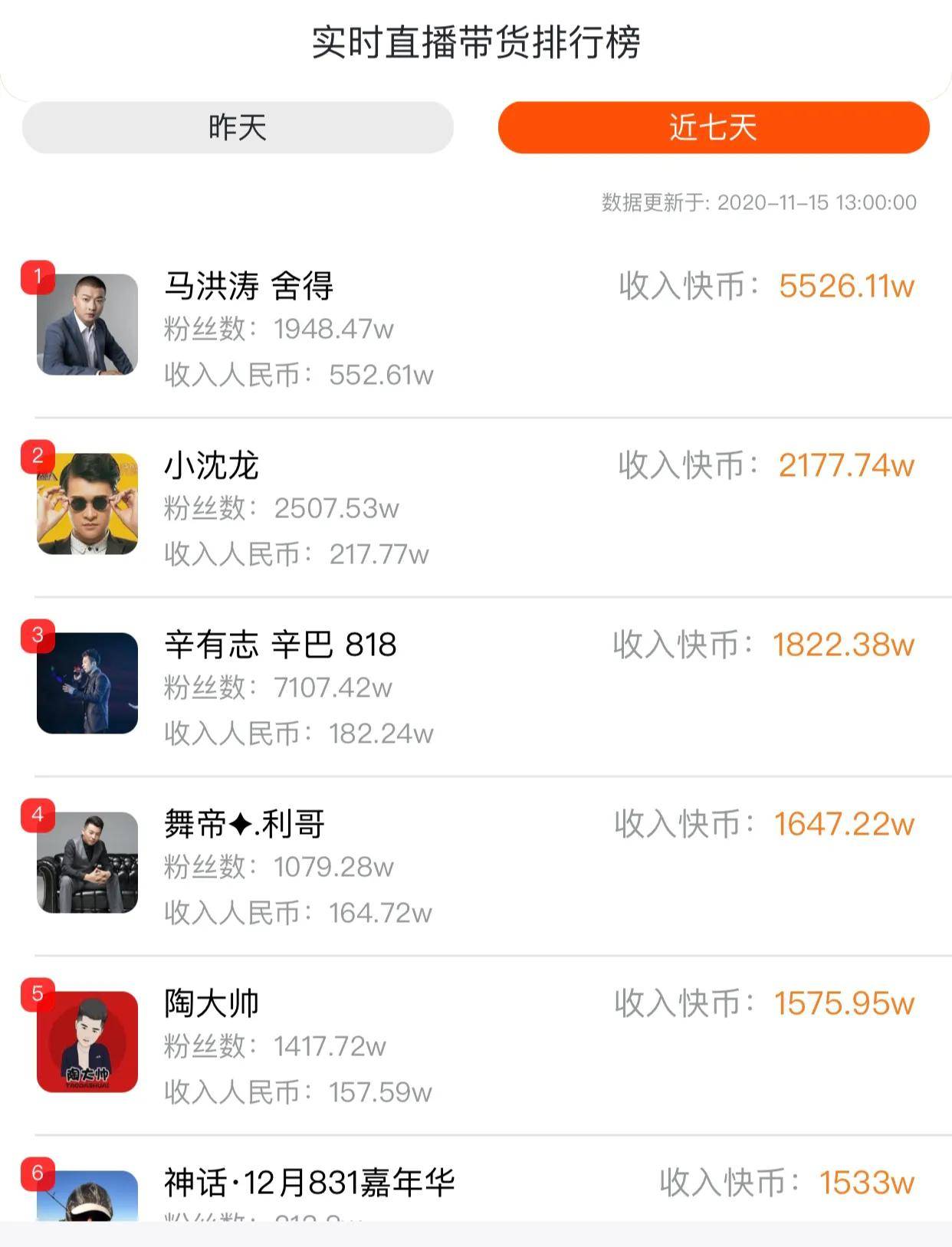Screen dimensions: 952x1247
Task: Open 辛有志 辛巴 818's avatar
Action: (x=88, y=681)
